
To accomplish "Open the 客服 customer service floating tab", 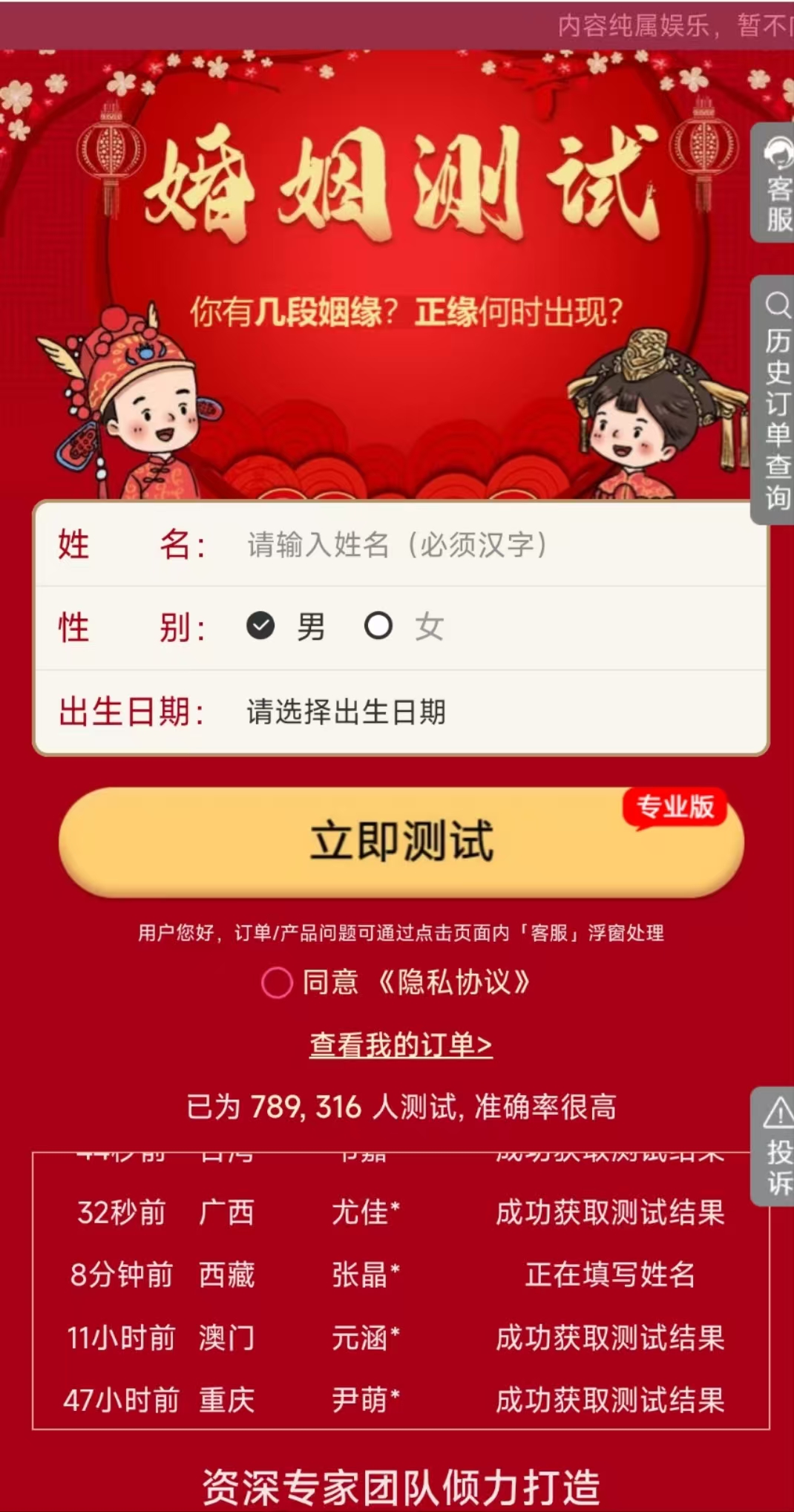I will 773,183.
